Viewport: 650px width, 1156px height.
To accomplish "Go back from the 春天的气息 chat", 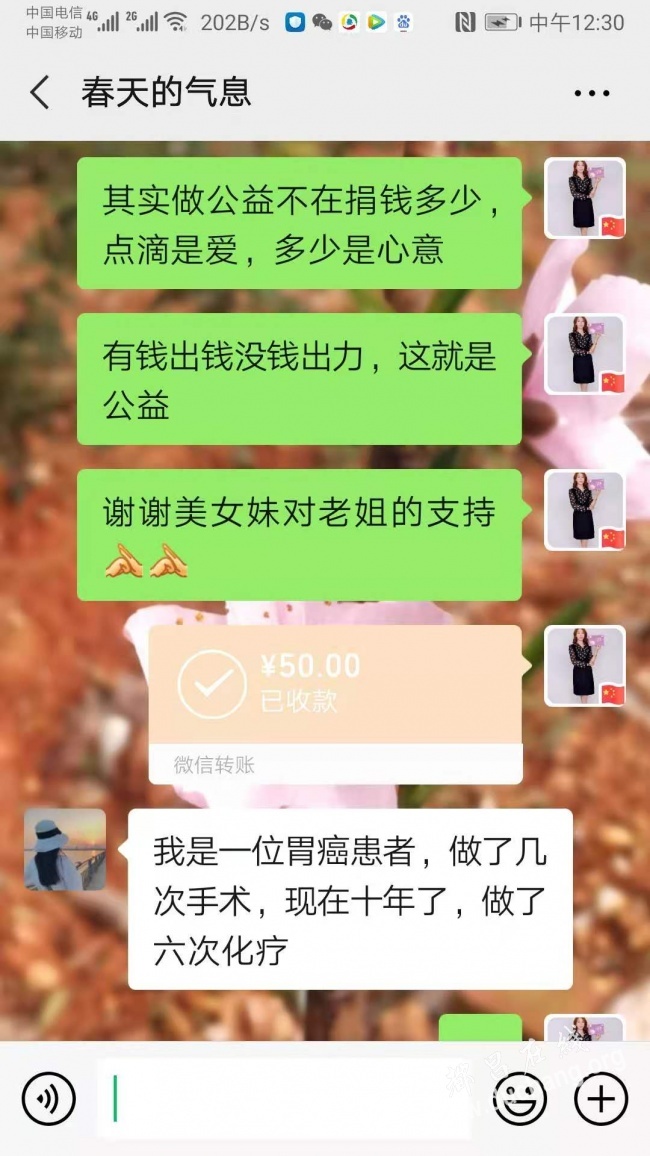I will click(40, 93).
